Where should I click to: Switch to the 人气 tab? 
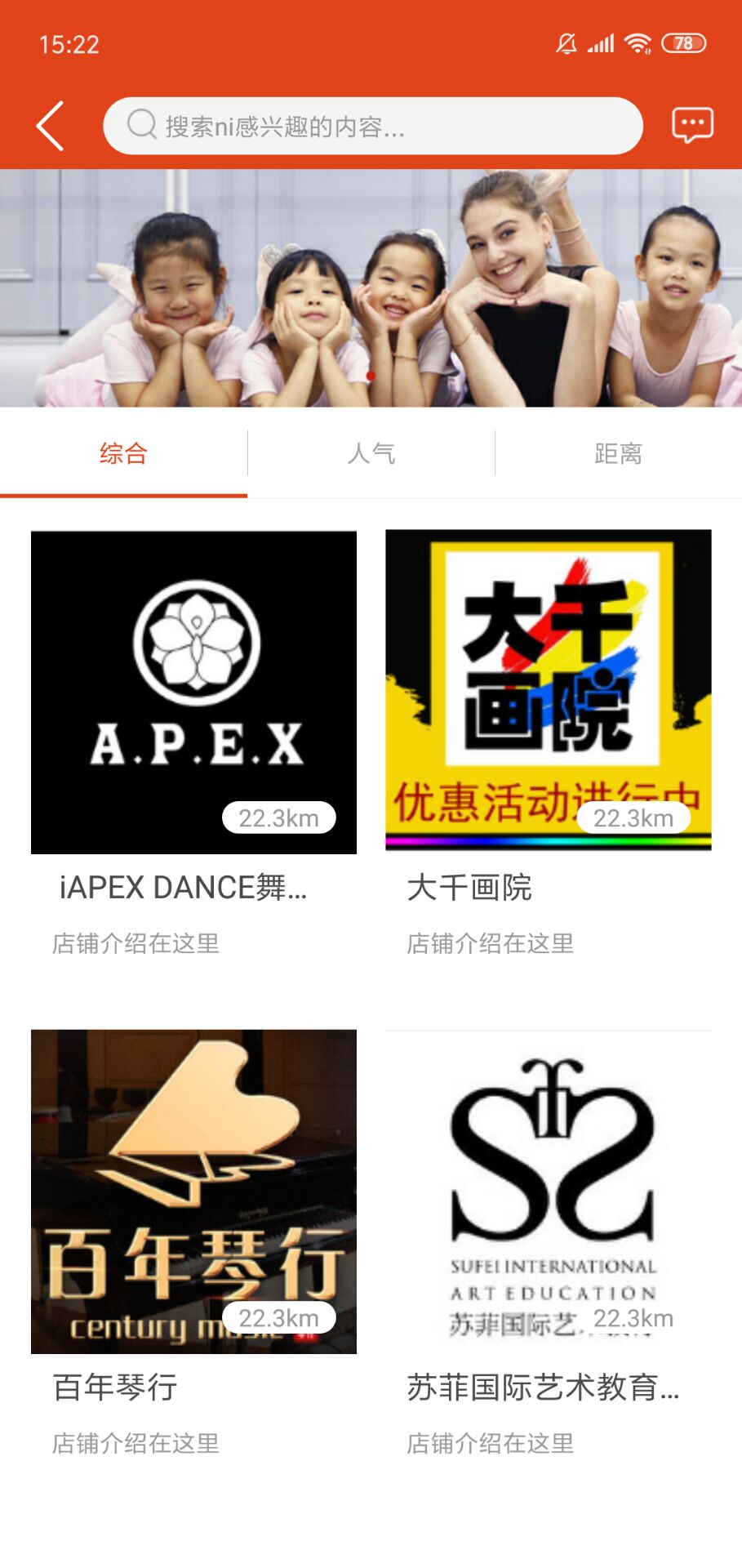tap(371, 453)
